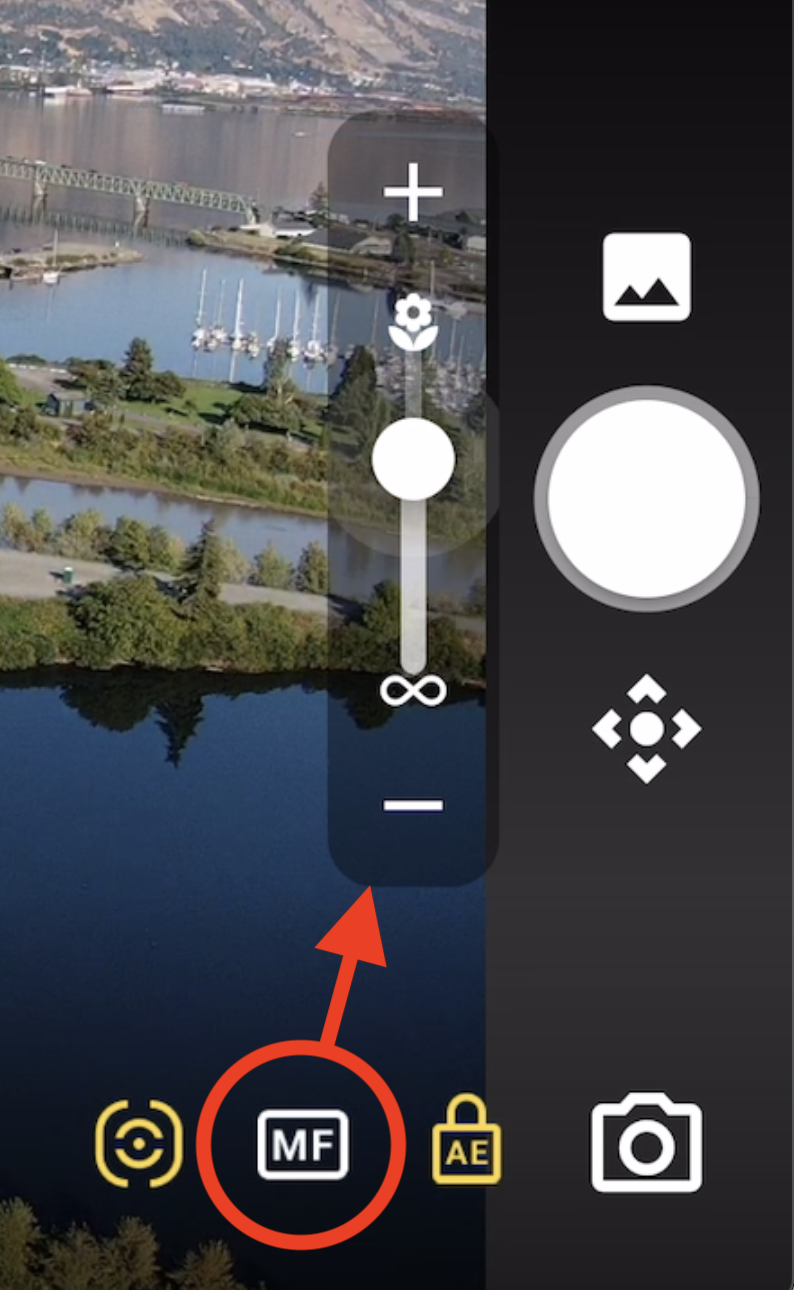Set focus to infinity
Image resolution: width=794 pixels, height=1290 pixels.
[413, 690]
